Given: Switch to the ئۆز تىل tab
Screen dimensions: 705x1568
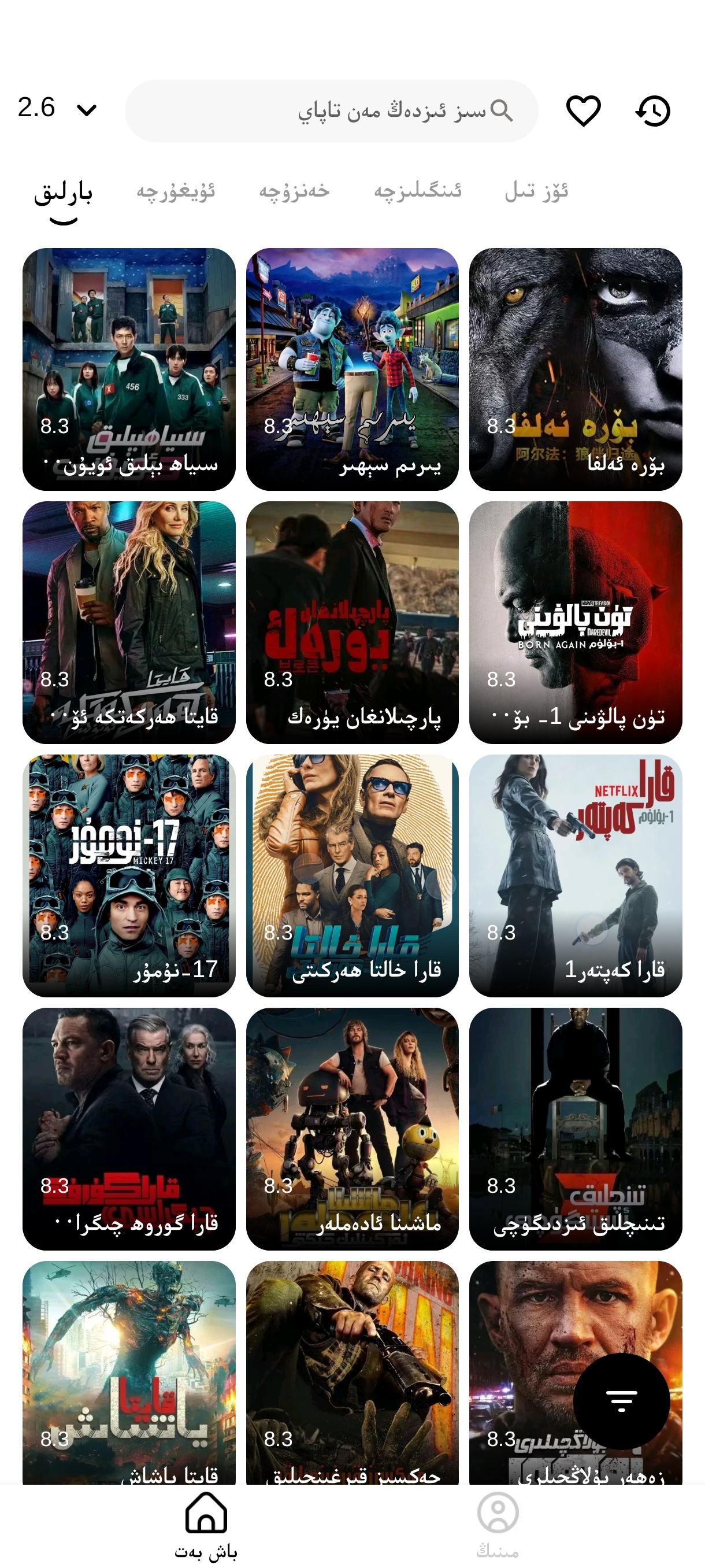Looking at the screenshot, I should point(536,192).
